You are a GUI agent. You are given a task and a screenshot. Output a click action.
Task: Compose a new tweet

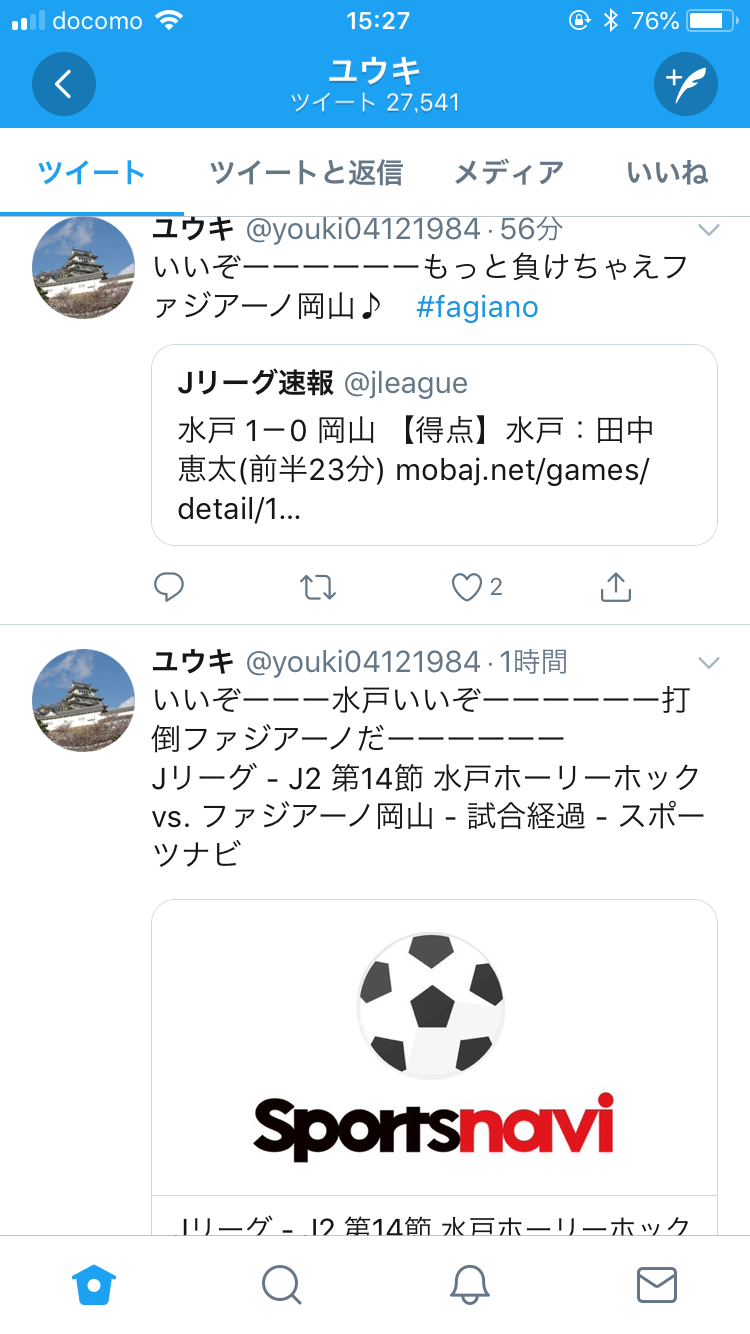(686, 84)
